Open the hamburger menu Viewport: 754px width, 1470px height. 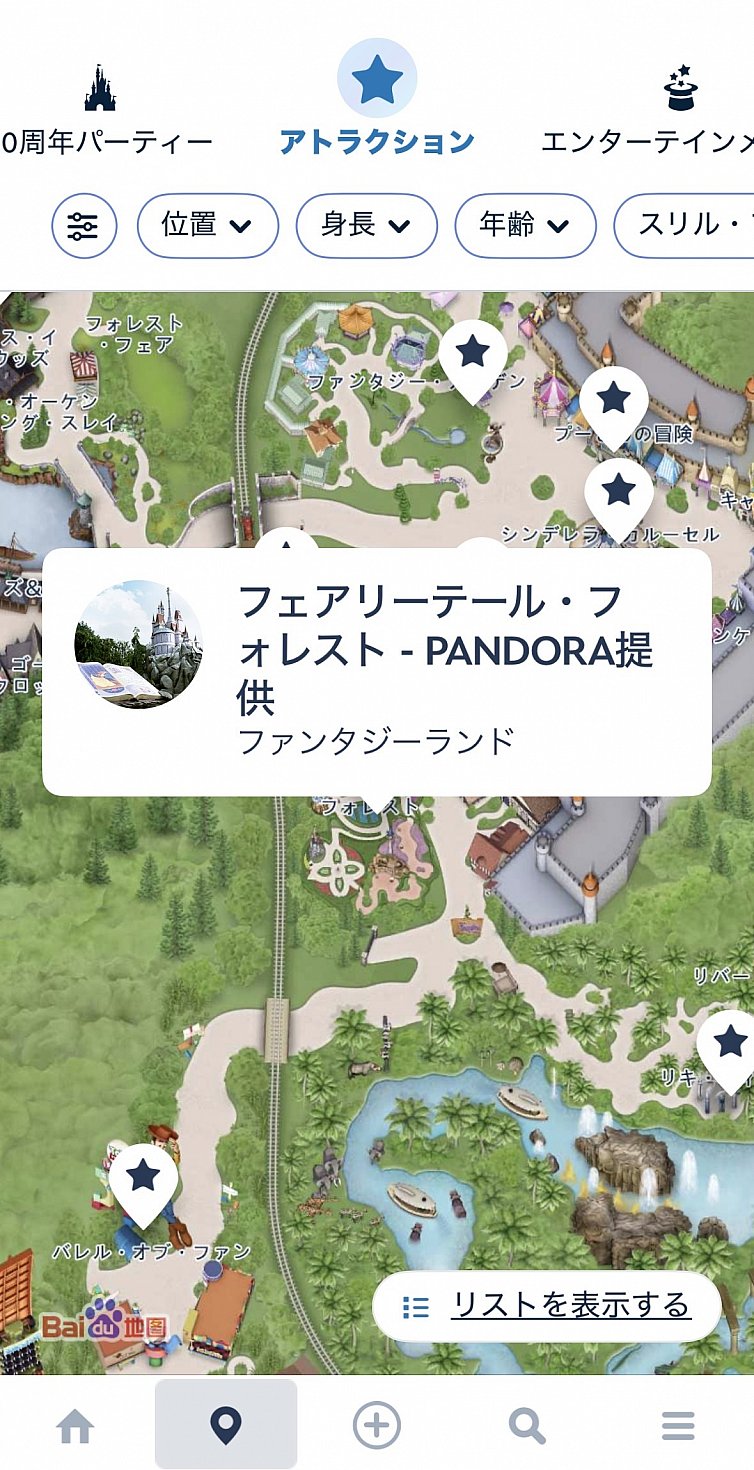[x=678, y=1425]
